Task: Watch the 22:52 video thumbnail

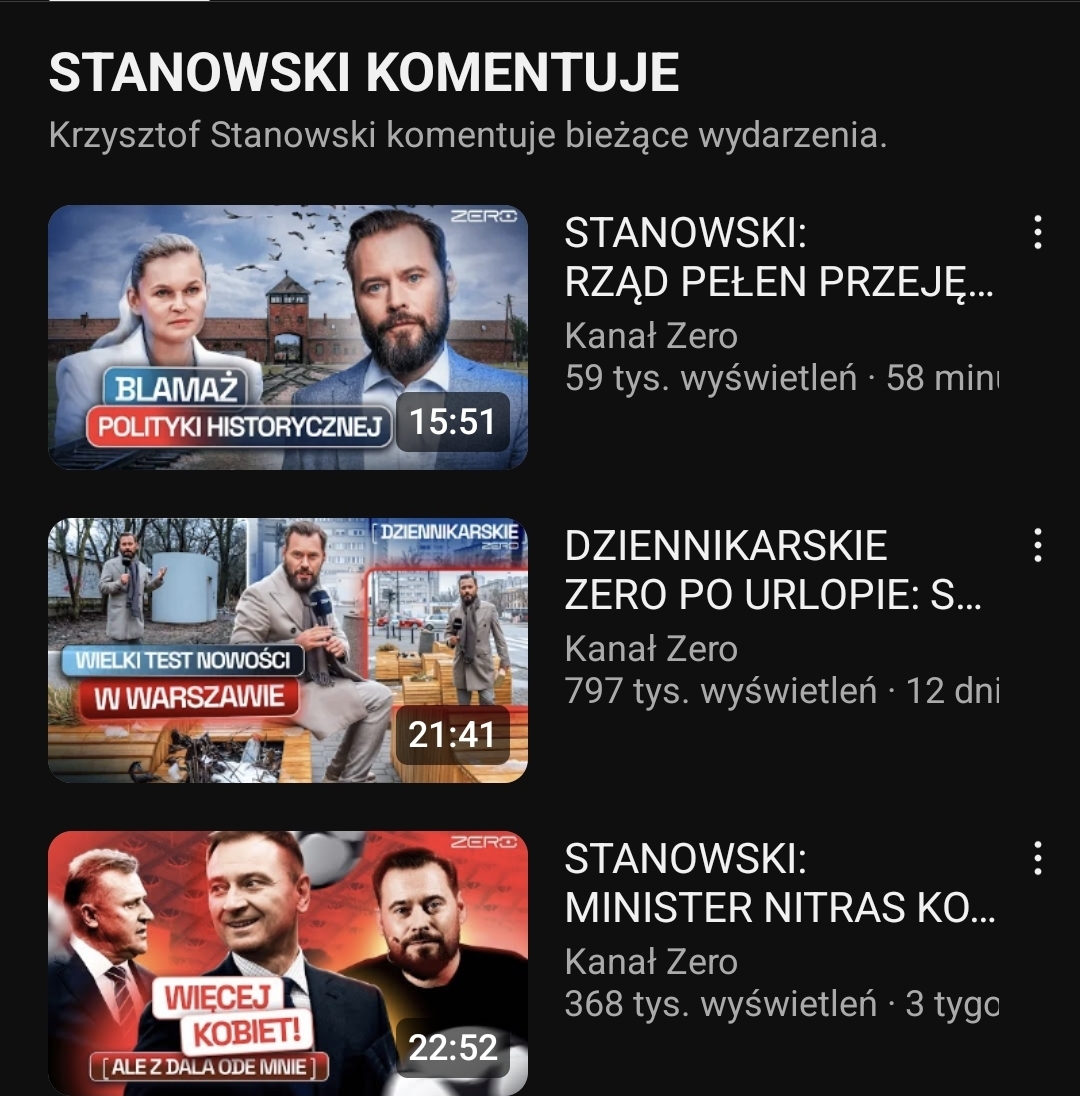Action: coord(288,962)
